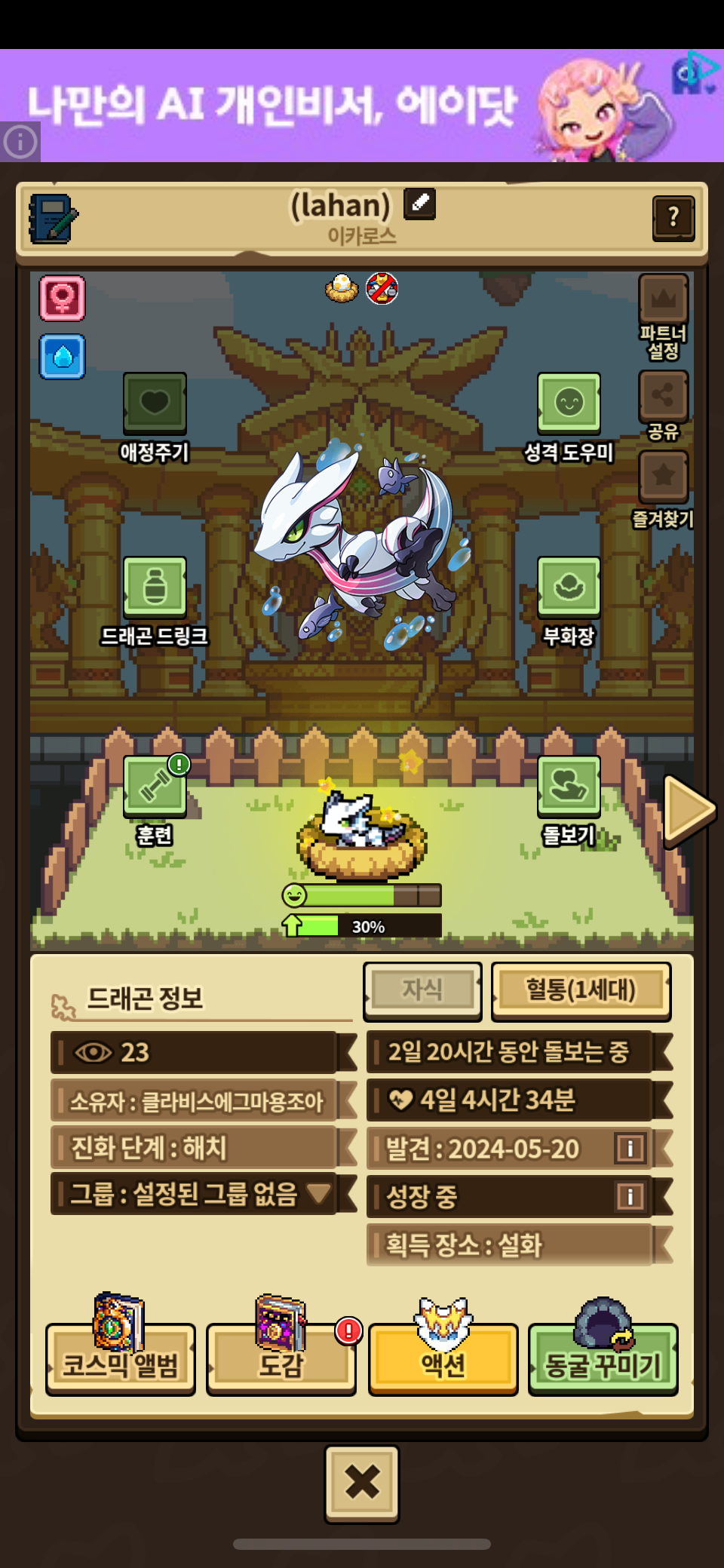Go to the next dragon arrow
Screen dimensions: 724x1568
click(688, 810)
